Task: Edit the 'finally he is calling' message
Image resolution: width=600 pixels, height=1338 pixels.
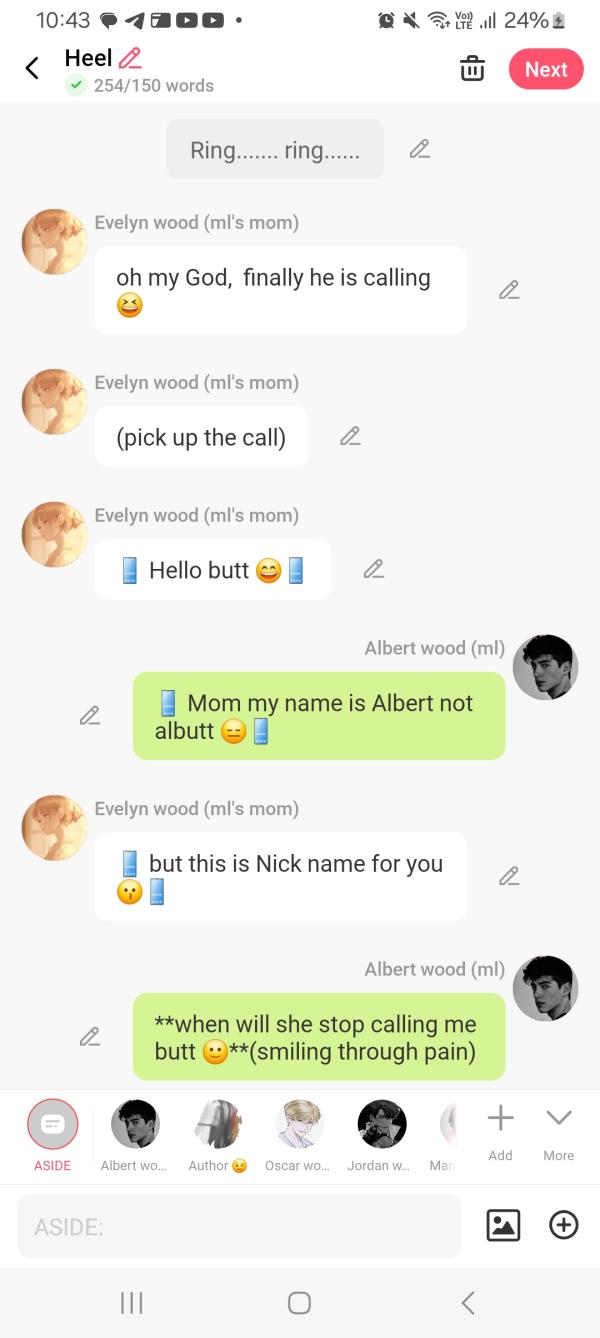Action: coord(509,290)
